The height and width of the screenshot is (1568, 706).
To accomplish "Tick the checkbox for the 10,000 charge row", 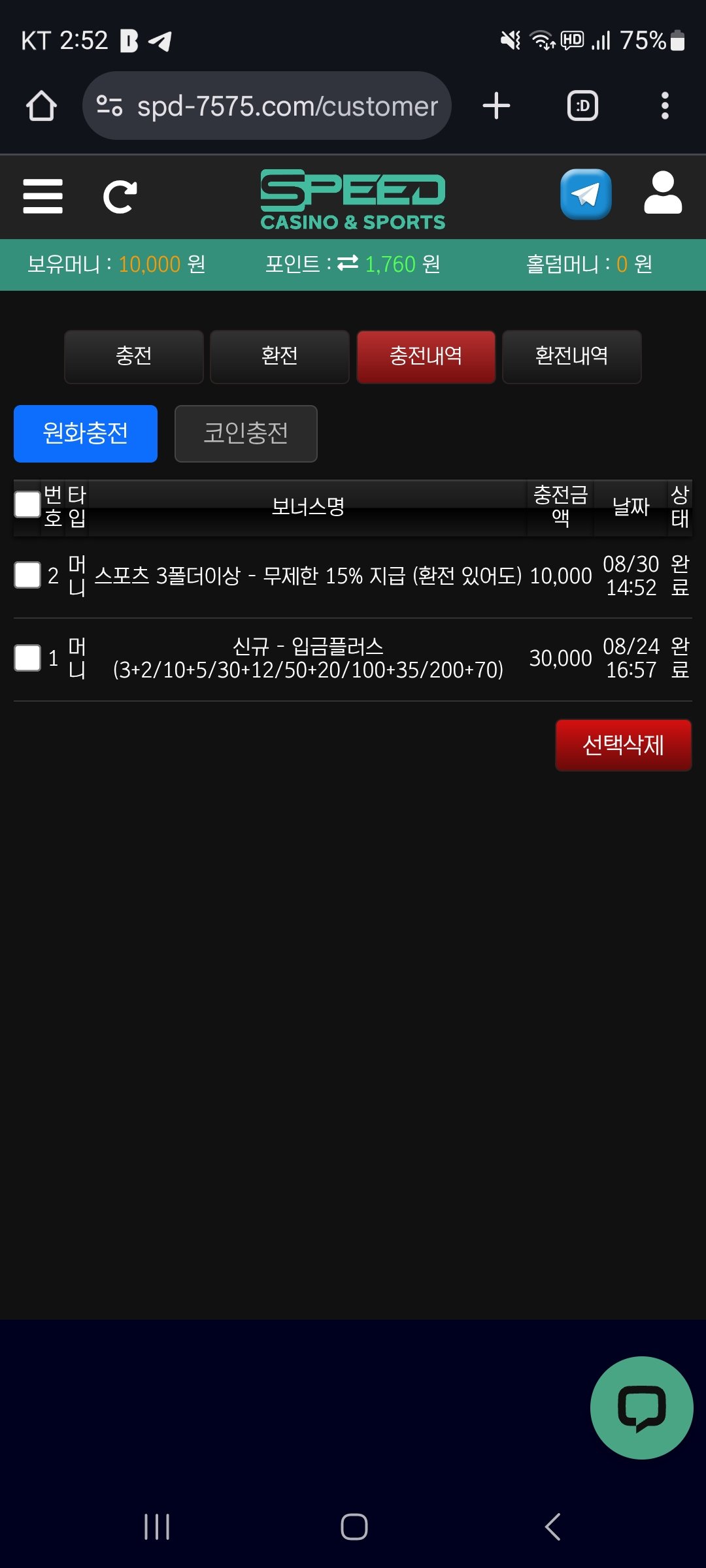I will point(27,575).
